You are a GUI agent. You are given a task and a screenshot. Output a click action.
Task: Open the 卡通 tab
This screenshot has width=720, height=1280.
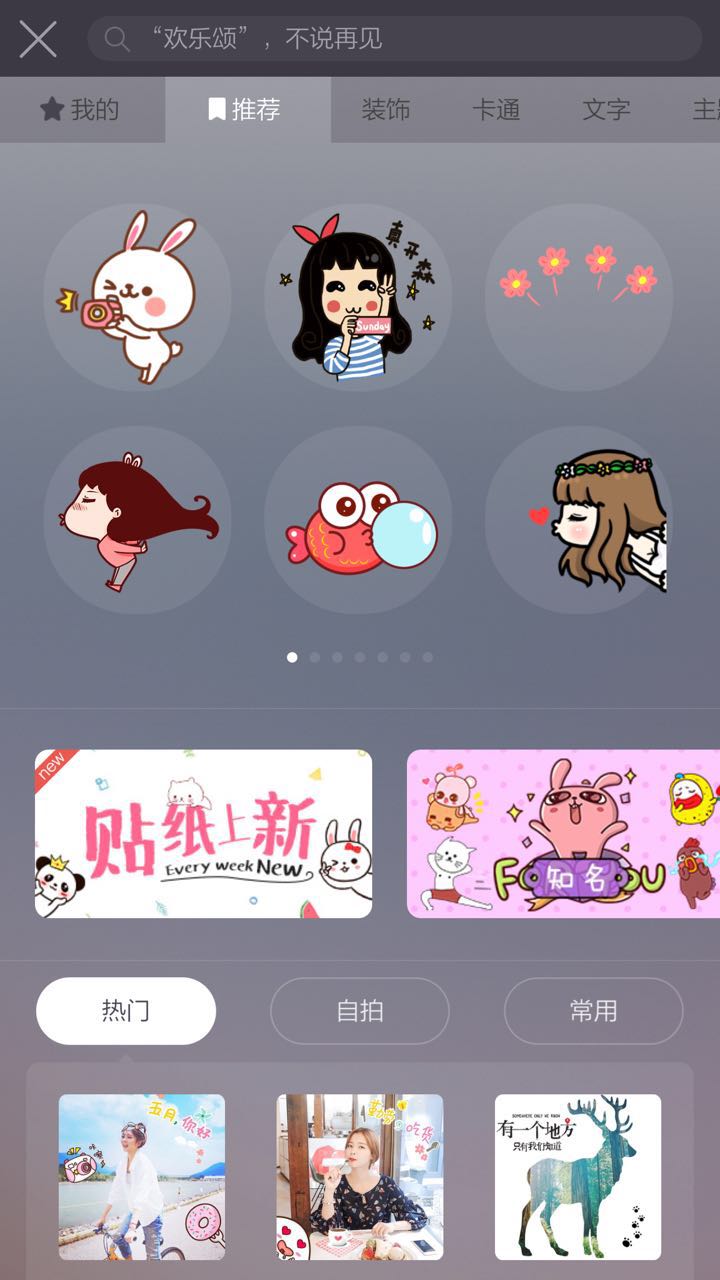(x=496, y=110)
